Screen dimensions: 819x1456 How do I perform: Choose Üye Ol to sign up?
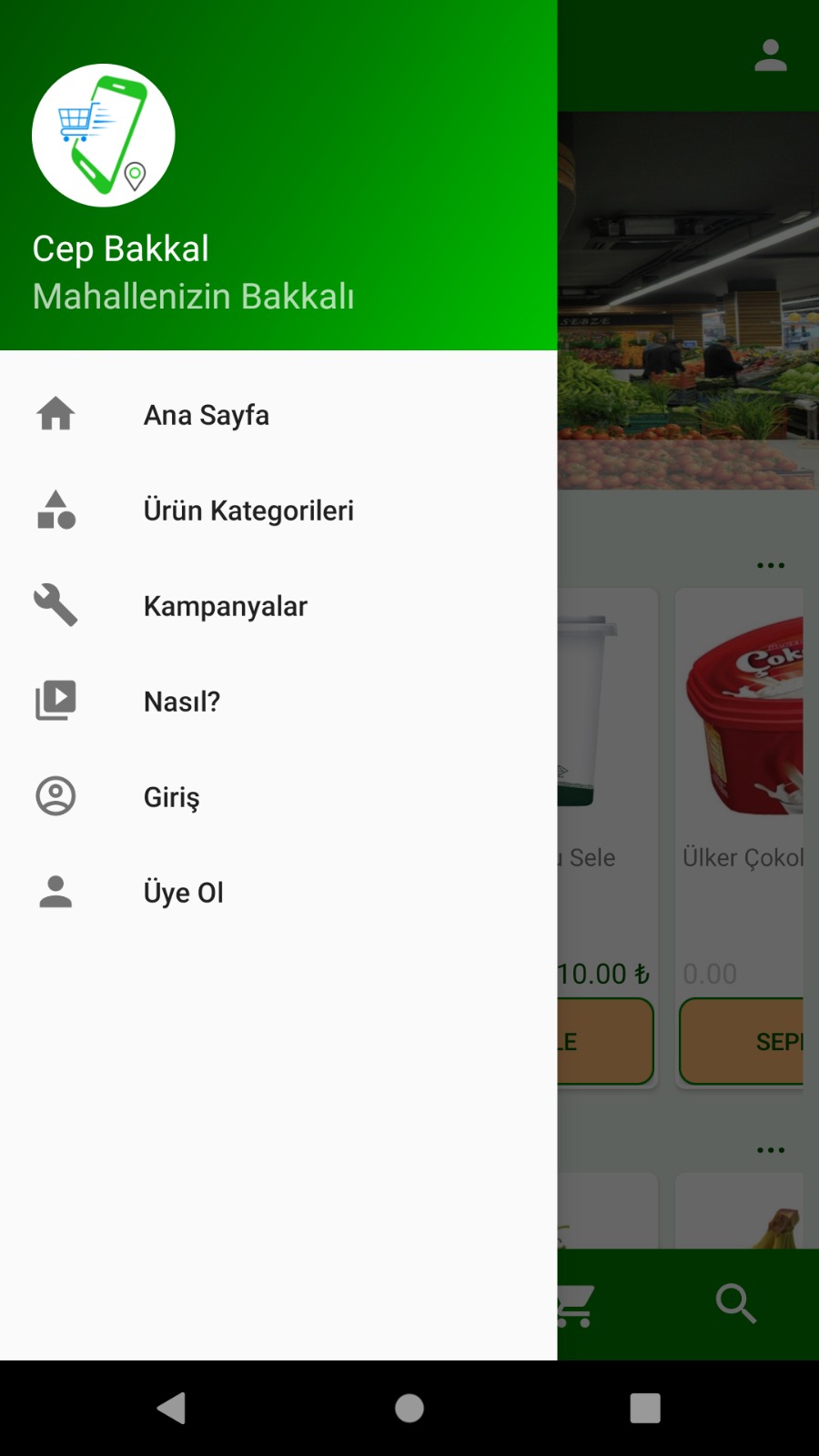tap(183, 893)
